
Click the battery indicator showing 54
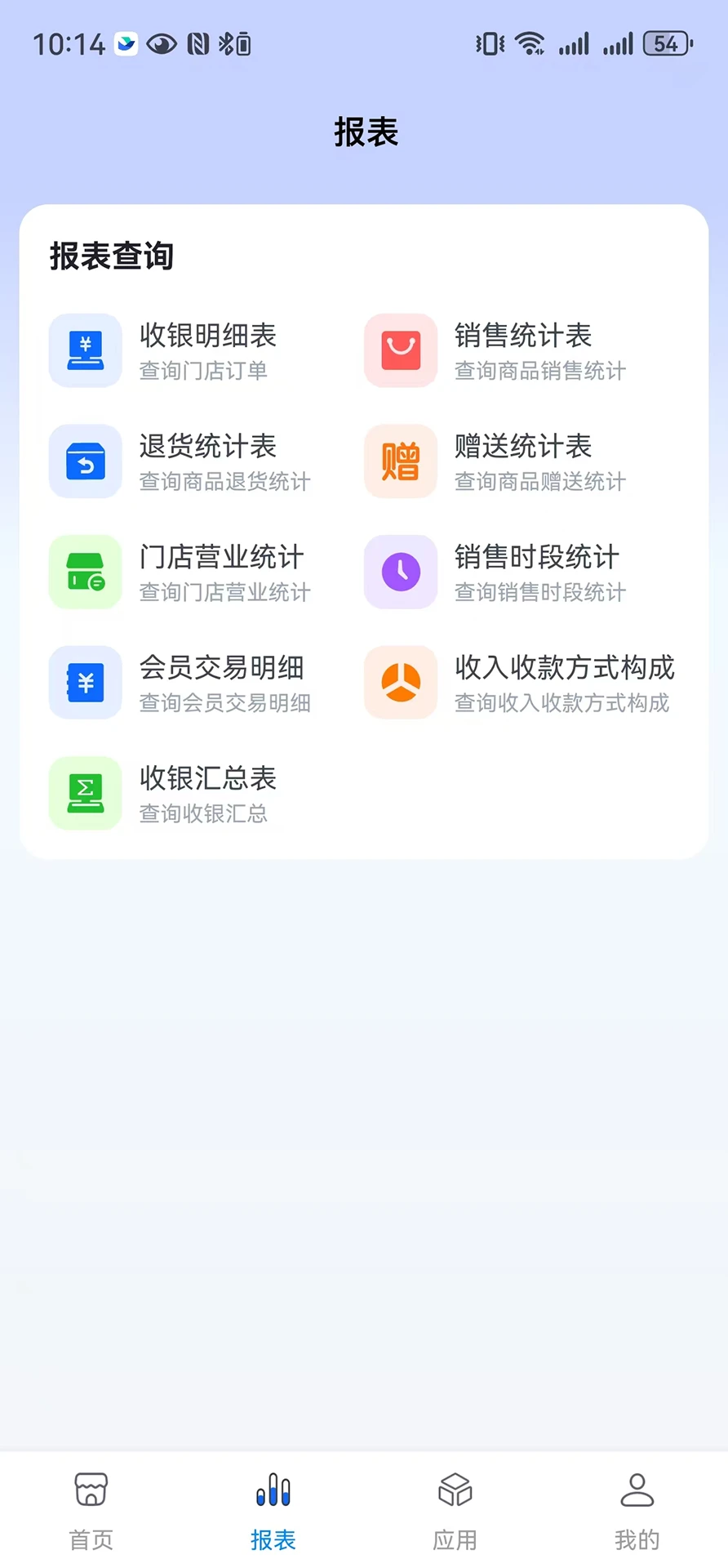coord(667,44)
